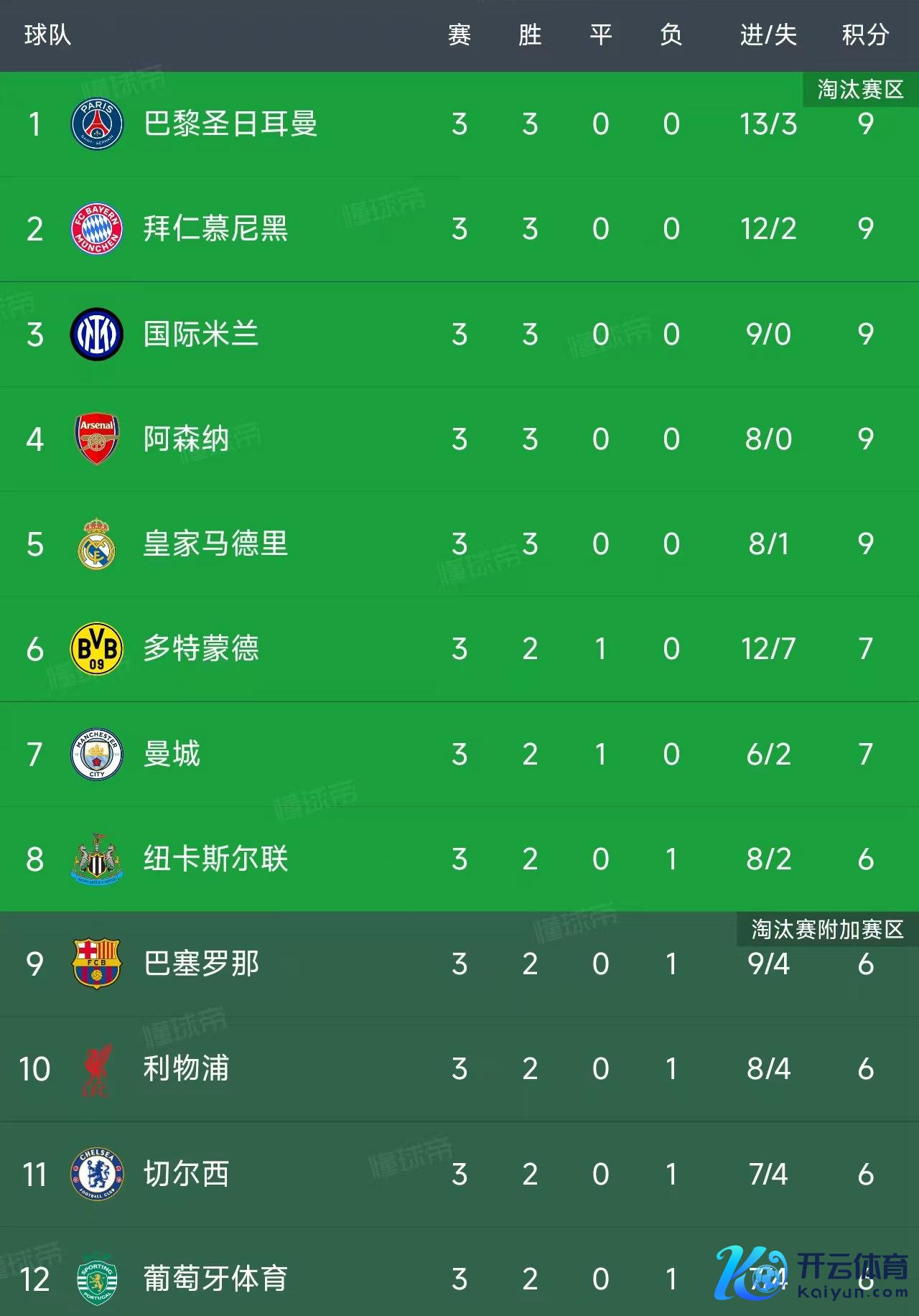This screenshot has width=919, height=1316.
Task: Open the Paris Saint-Germain (巴黎圣日耳曼) team row
Action: (230, 124)
